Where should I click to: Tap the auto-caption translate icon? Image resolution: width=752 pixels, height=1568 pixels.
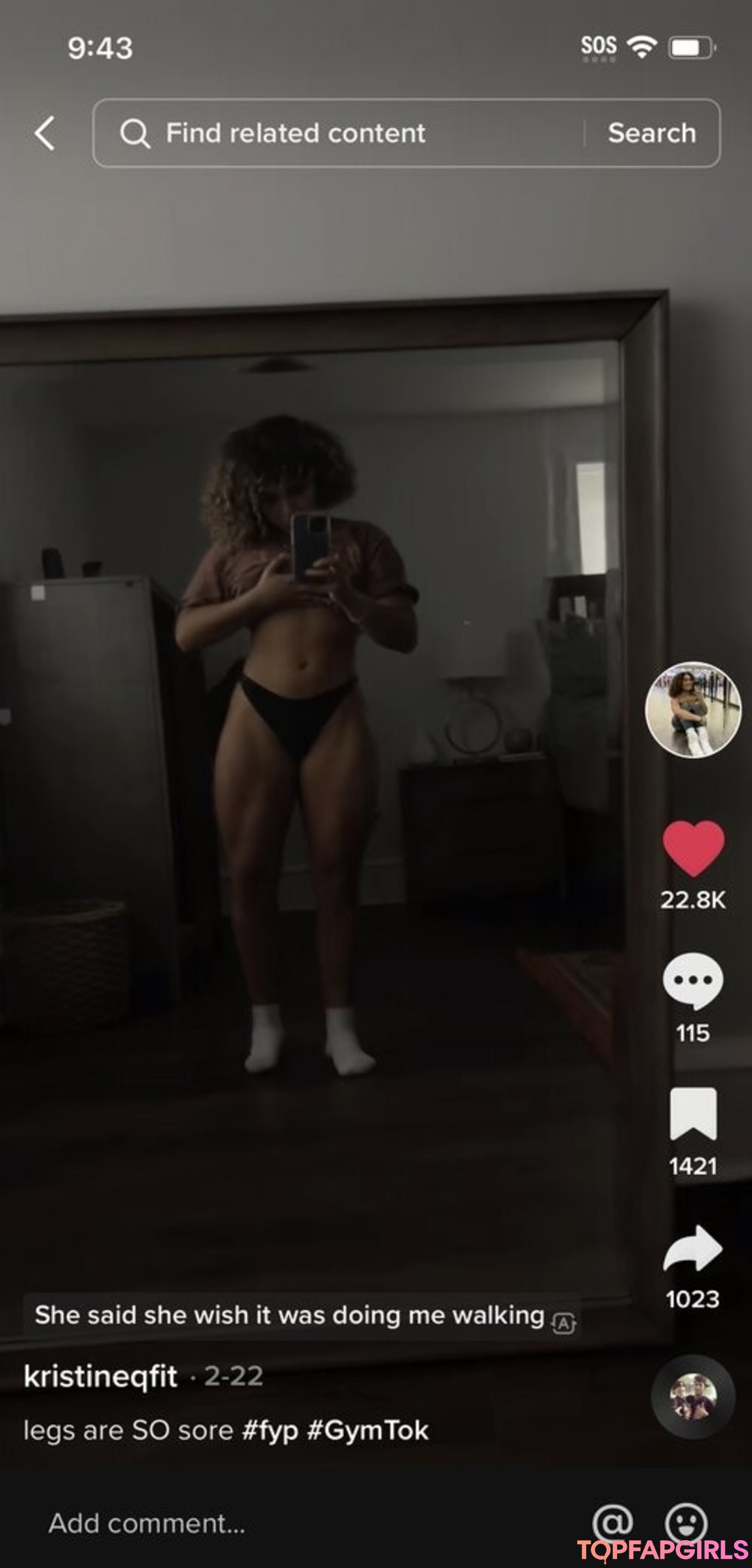[x=563, y=1324]
